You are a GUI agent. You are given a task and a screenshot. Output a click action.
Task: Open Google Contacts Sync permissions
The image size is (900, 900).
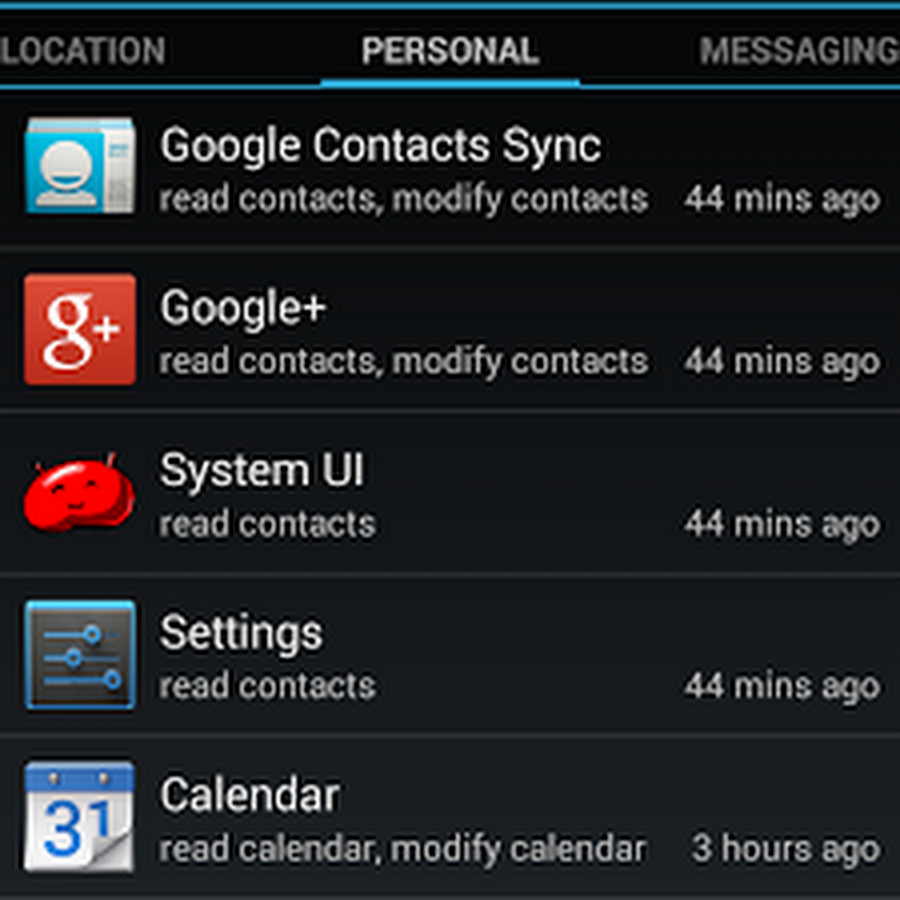[450, 168]
